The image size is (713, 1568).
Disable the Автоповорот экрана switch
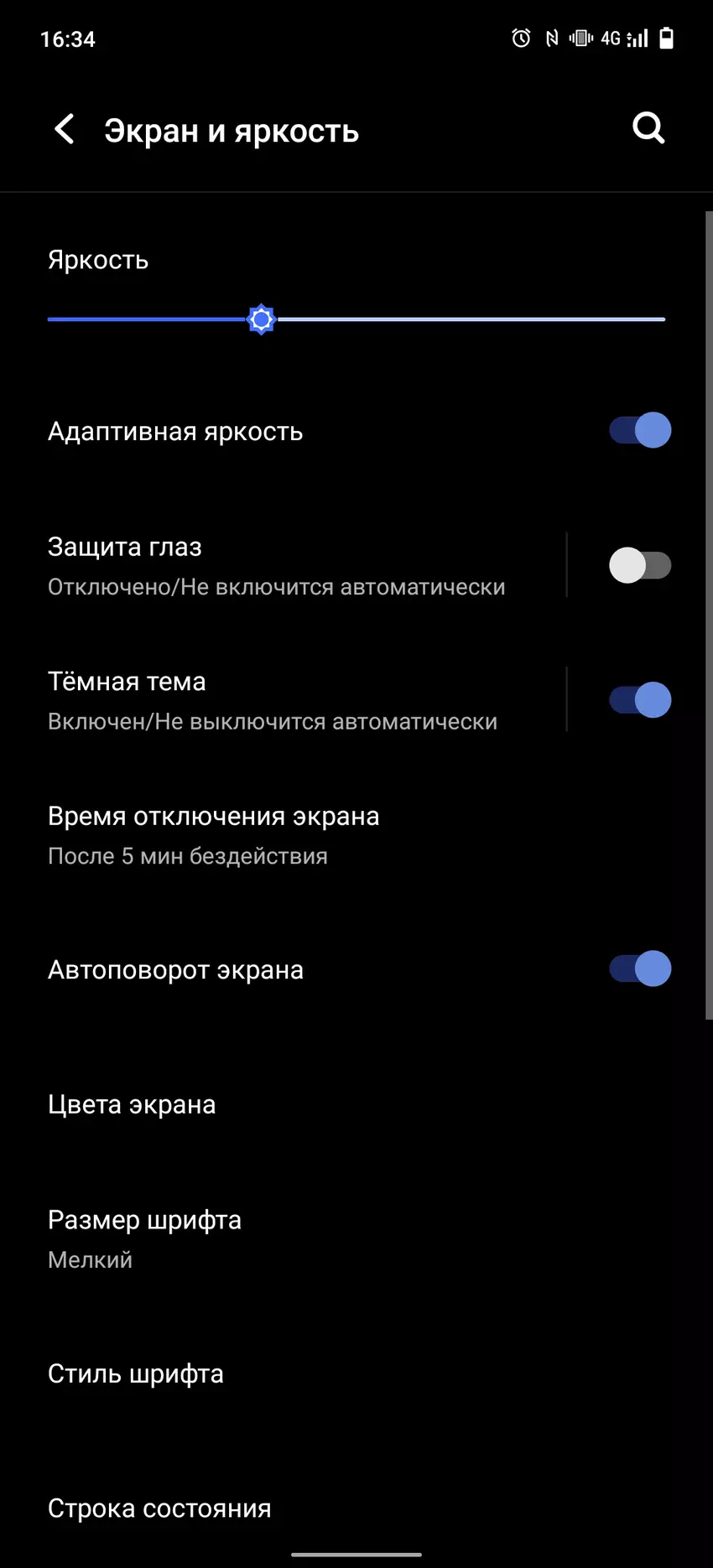639,968
